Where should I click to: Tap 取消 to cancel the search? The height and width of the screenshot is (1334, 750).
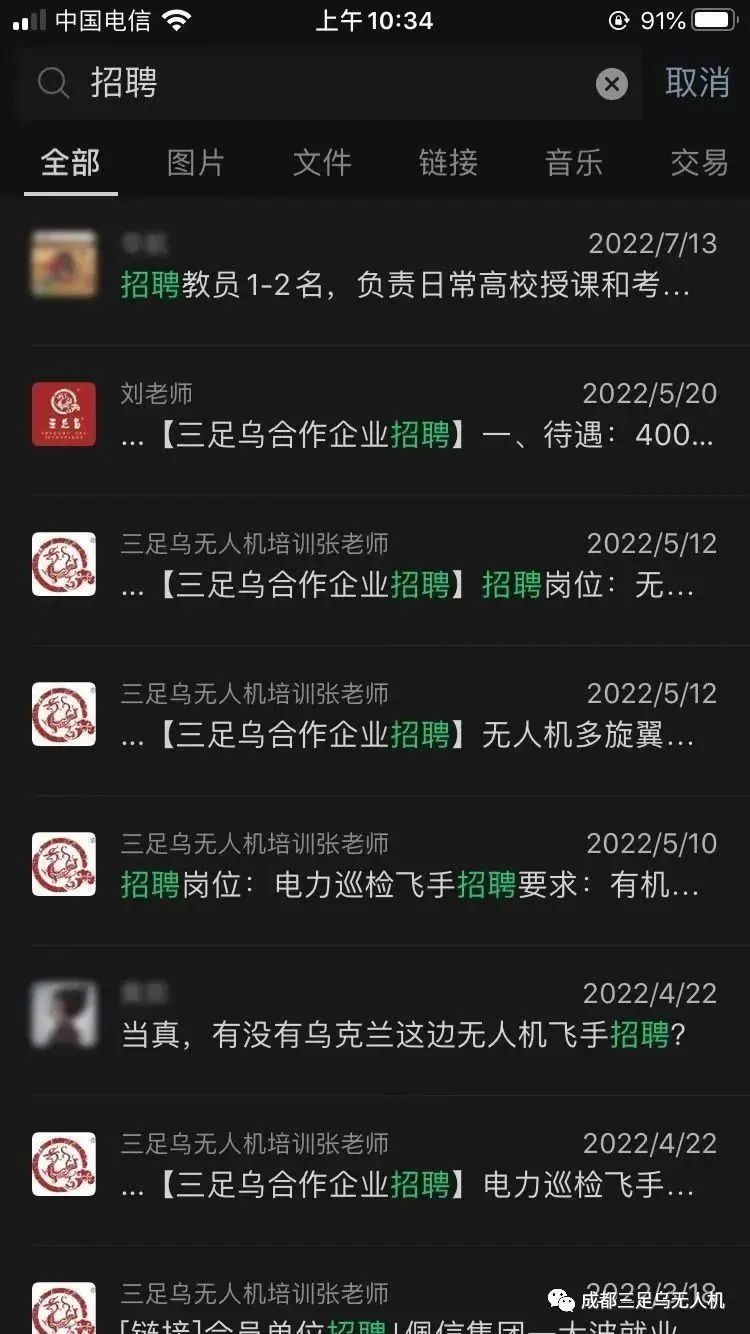tap(696, 84)
